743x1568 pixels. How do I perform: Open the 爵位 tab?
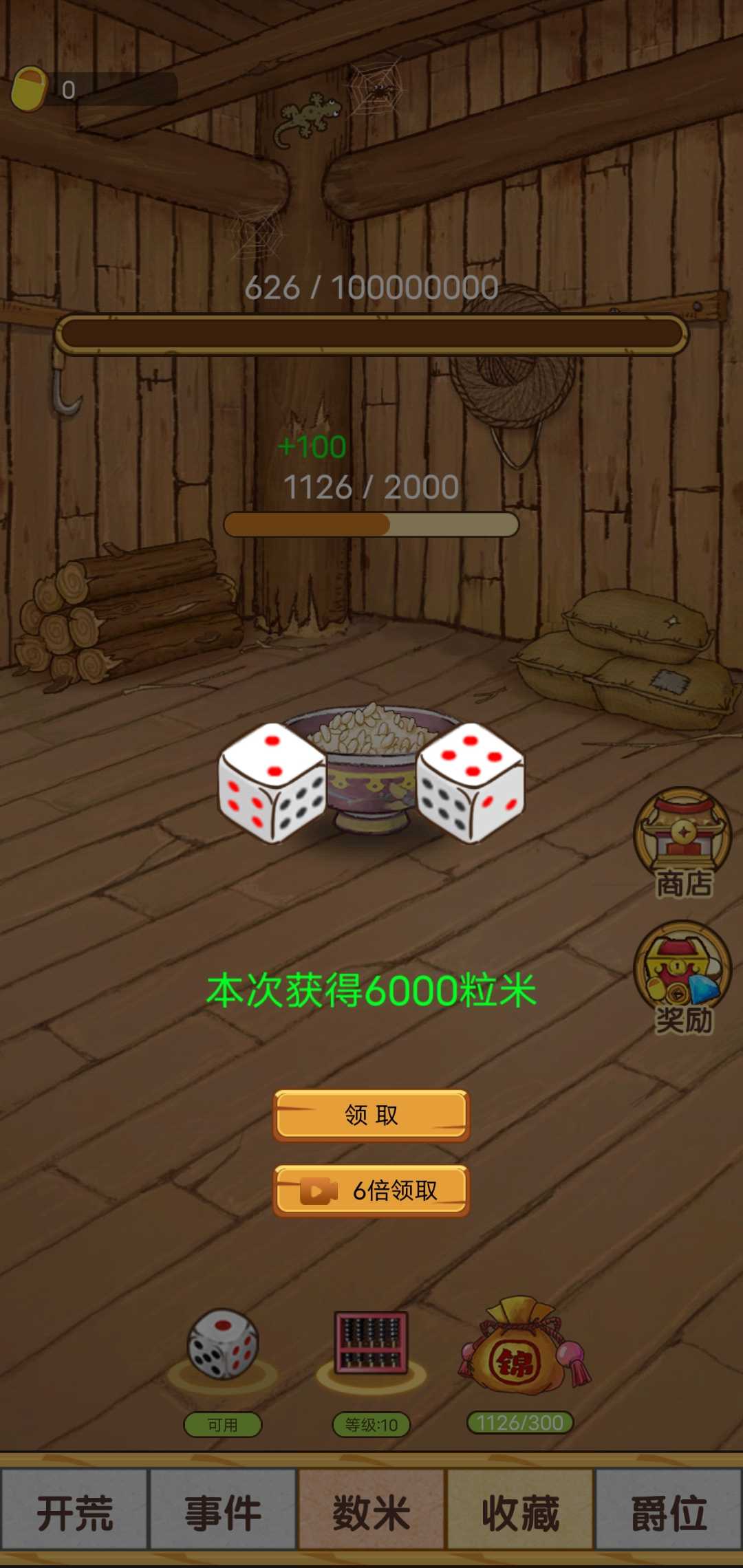click(669, 1513)
